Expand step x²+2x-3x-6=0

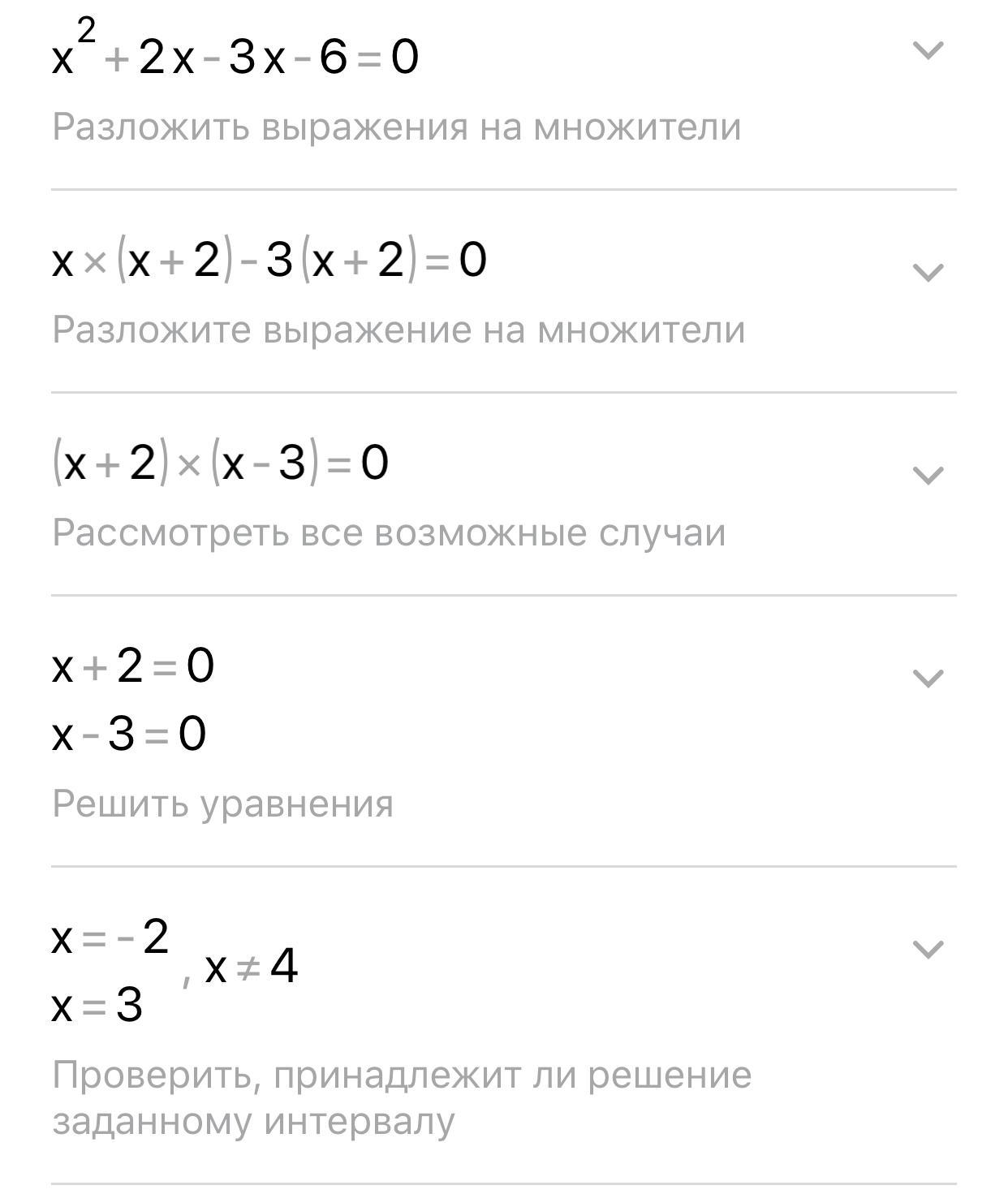(x=928, y=51)
